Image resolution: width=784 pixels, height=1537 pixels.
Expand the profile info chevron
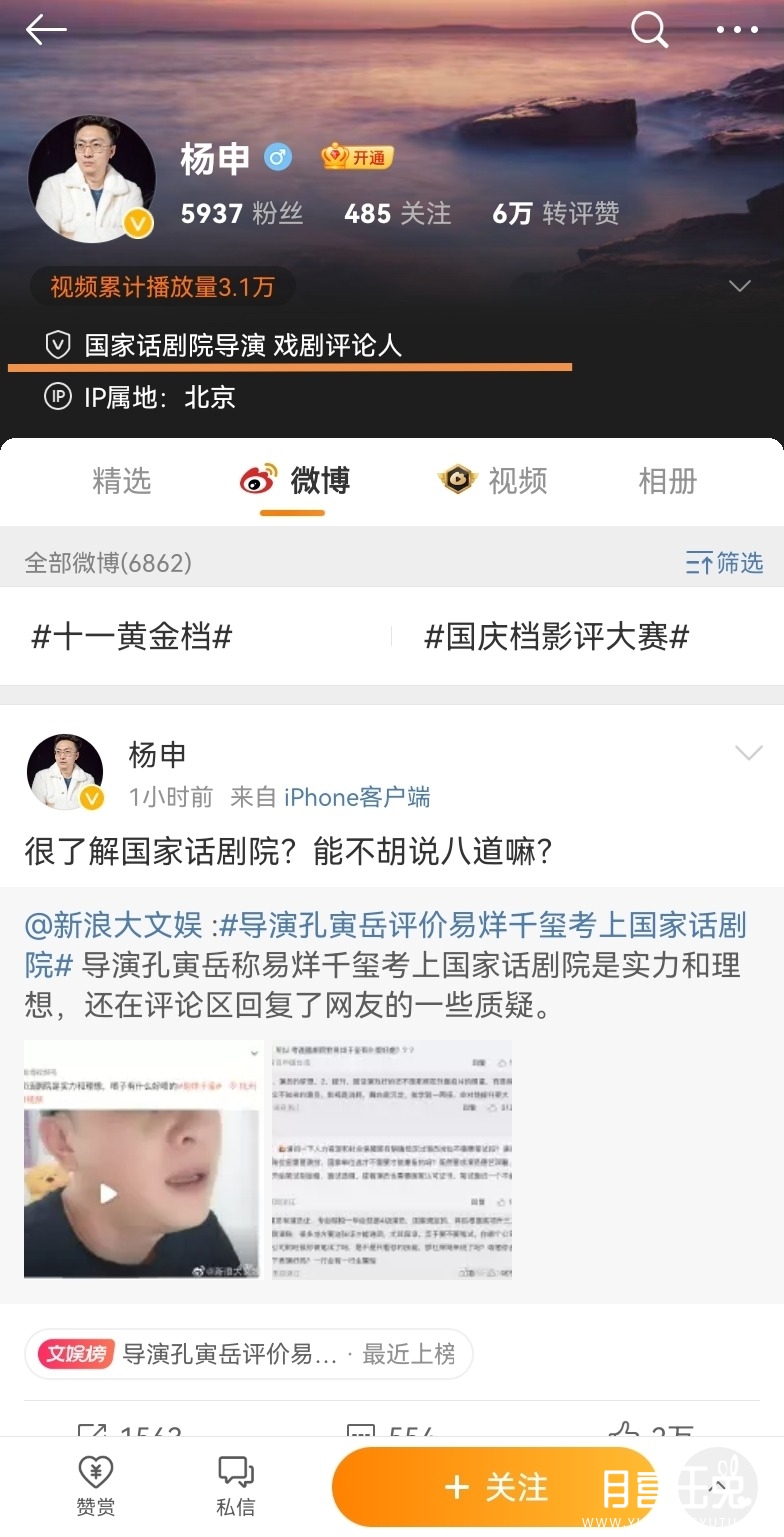[739, 287]
